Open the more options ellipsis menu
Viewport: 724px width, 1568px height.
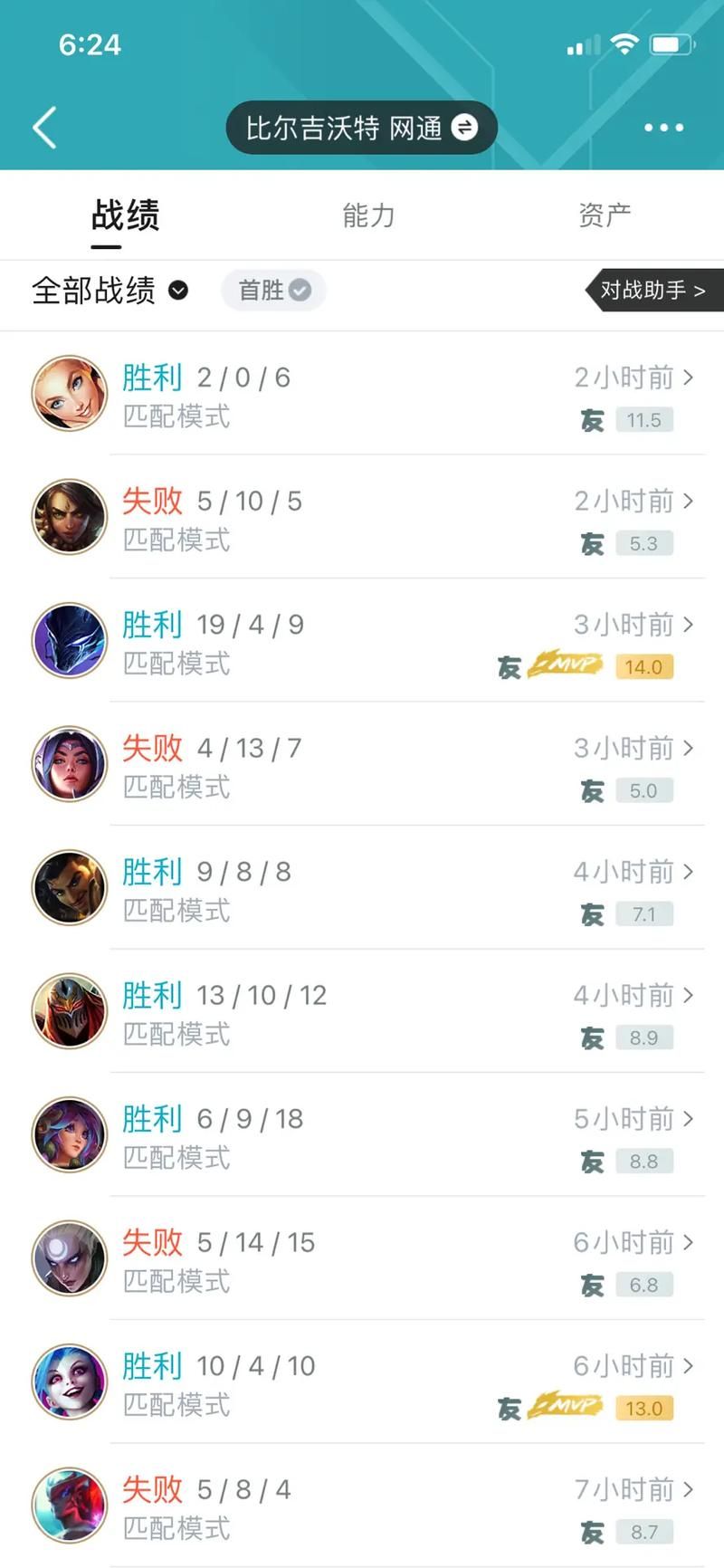coord(662,128)
